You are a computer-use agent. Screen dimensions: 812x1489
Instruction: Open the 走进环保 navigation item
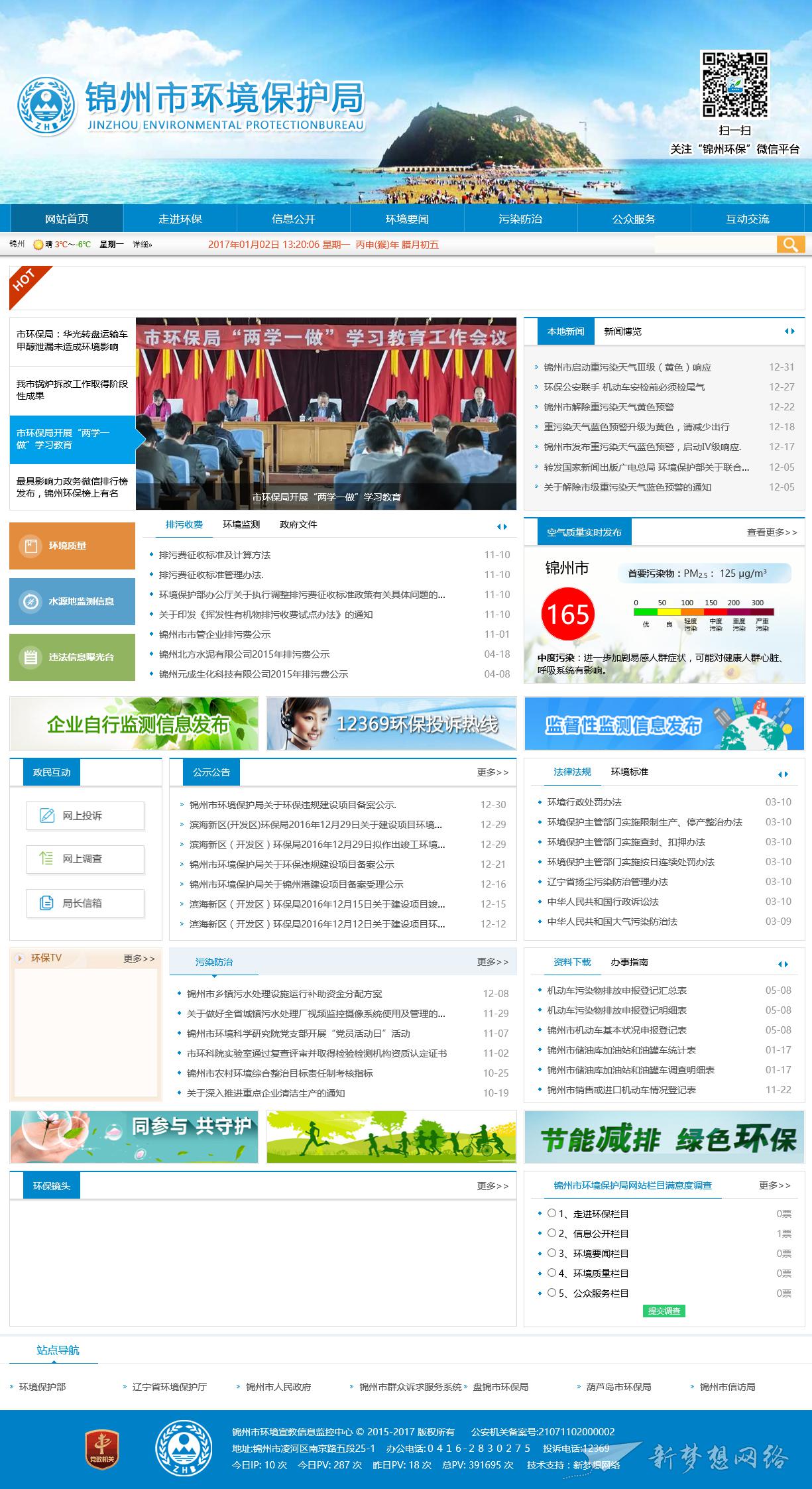tap(180, 219)
